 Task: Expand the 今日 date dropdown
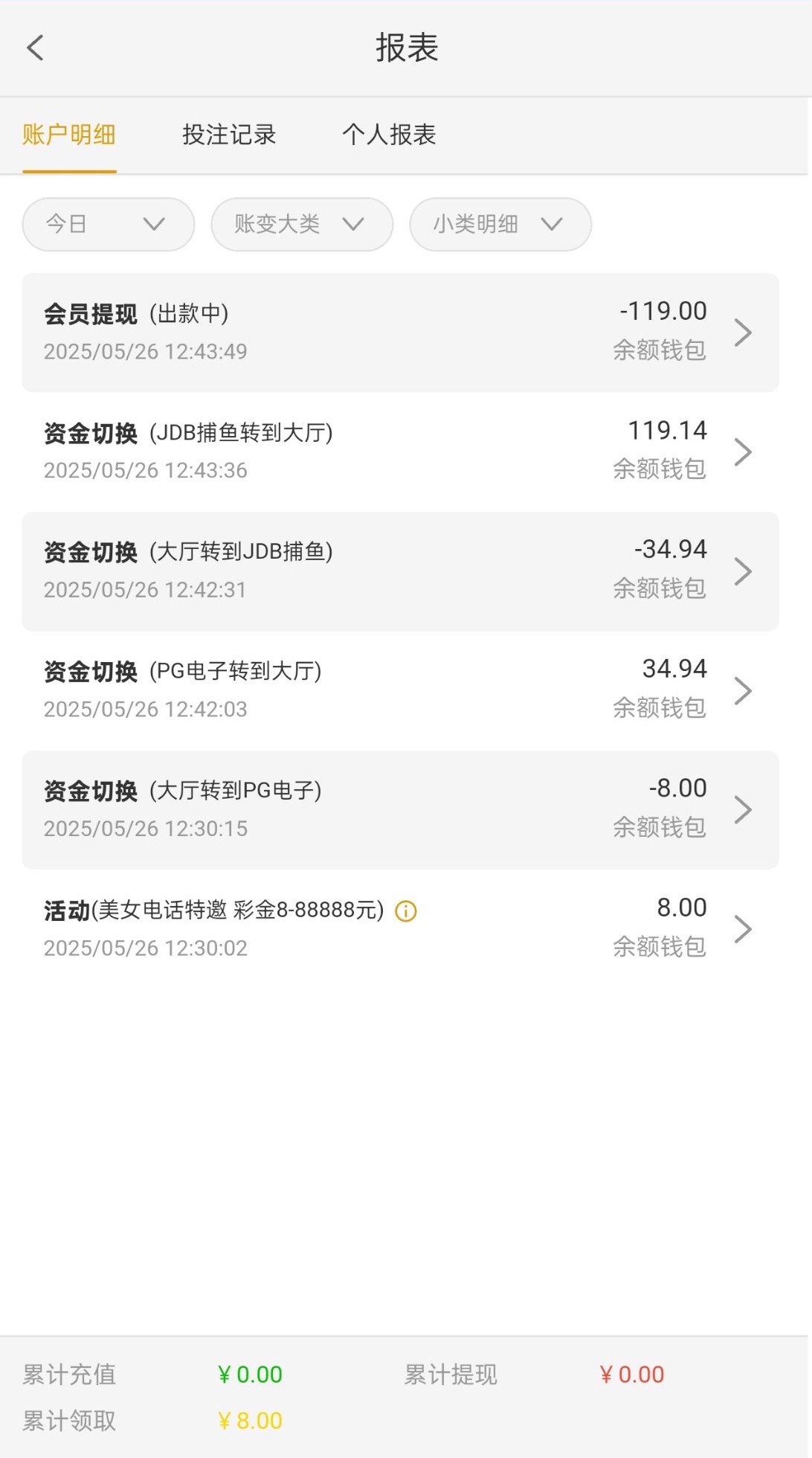[x=108, y=224]
